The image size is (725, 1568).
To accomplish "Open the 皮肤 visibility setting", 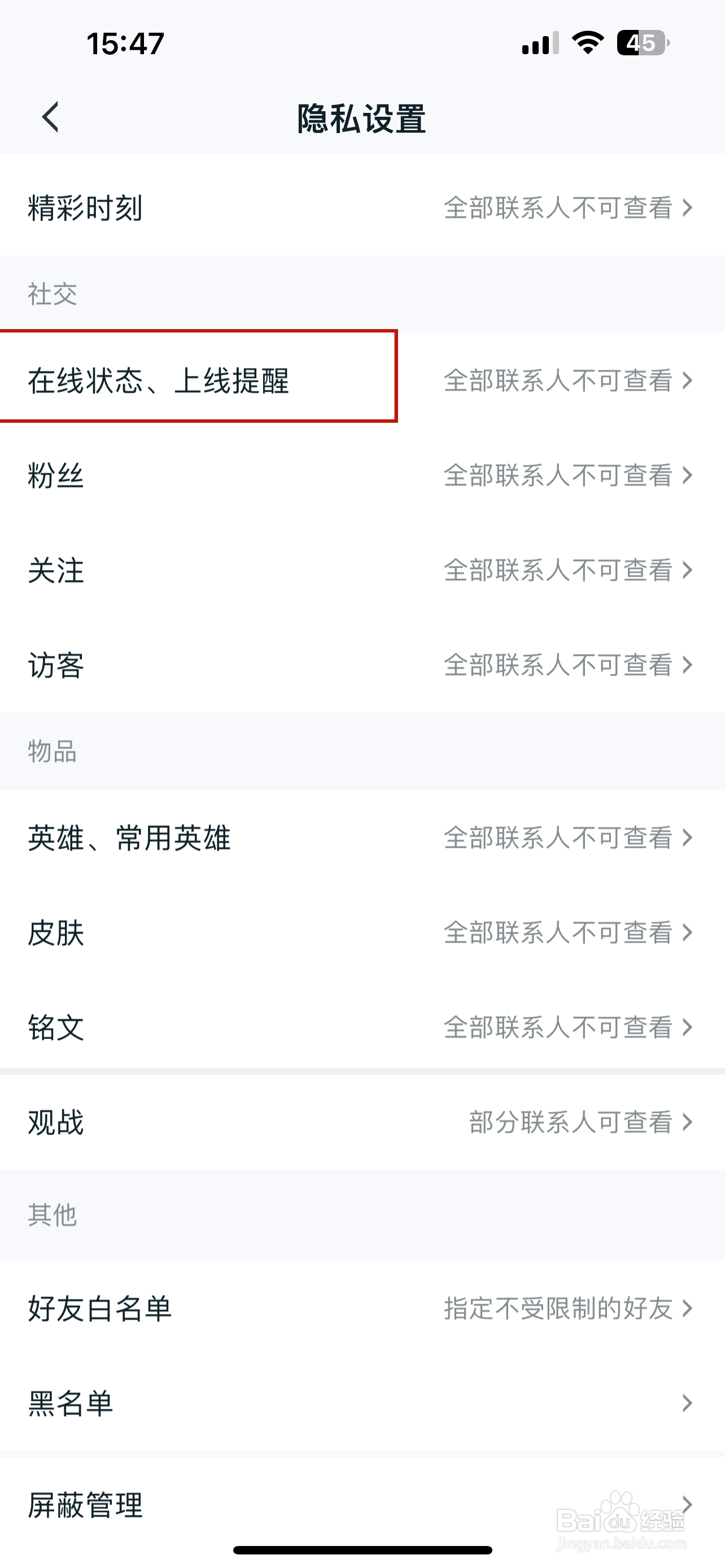I will [362, 932].
